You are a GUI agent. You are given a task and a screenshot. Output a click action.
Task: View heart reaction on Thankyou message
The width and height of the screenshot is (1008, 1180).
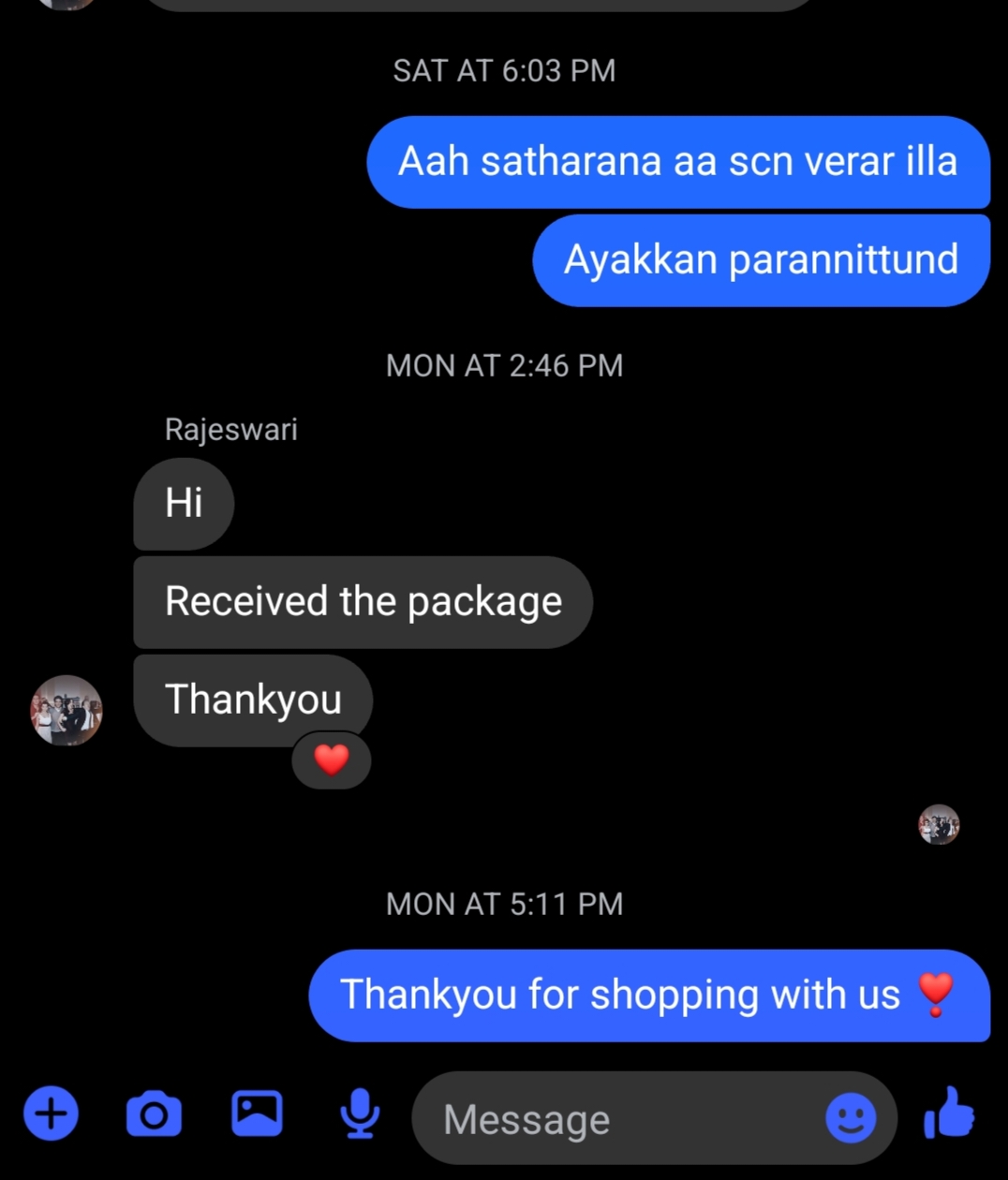click(332, 760)
